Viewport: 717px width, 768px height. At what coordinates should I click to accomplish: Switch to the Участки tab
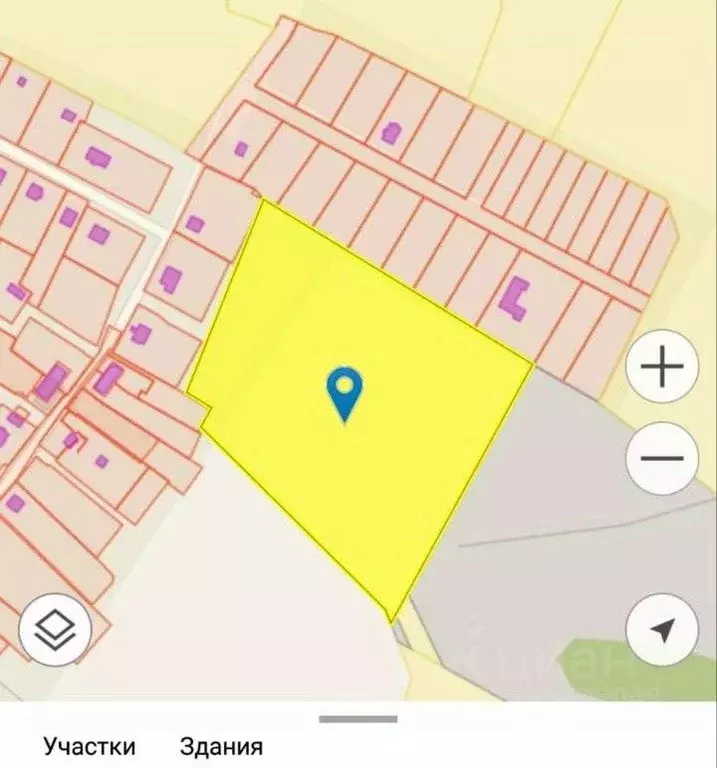click(89, 746)
